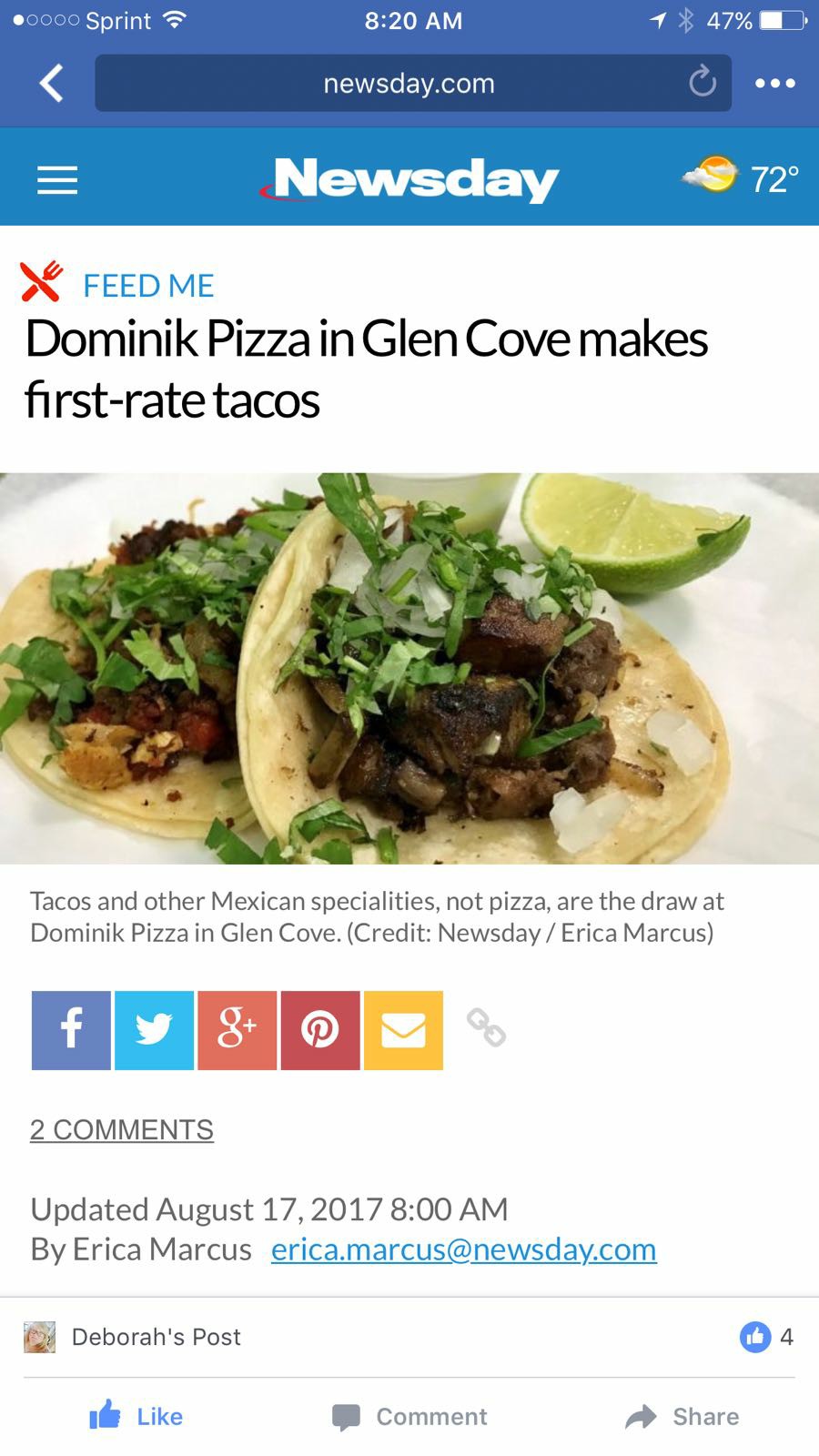The image size is (819, 1456).
Task: Email erica.marcus@newsday.com
Action: (463, 1249)
